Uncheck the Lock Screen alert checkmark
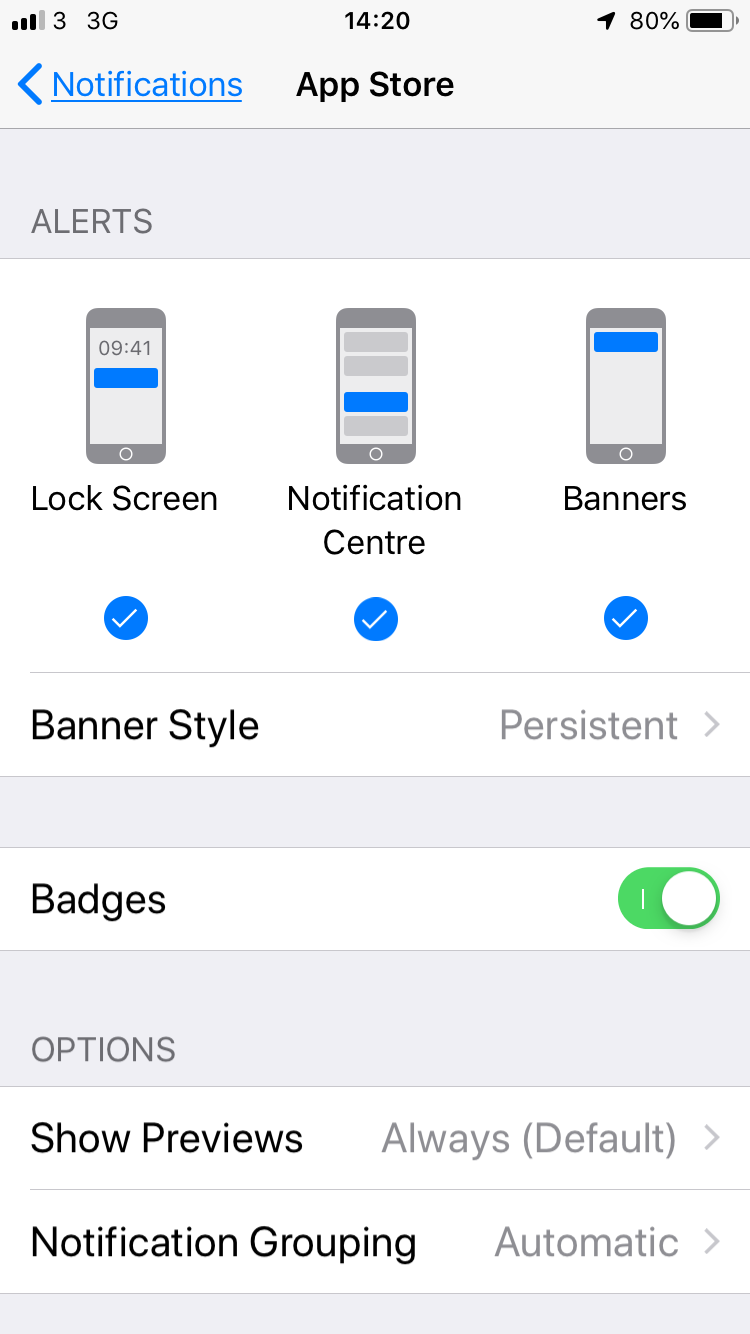Viewport: 750px width, 1334px height. pyautogui.click(x=125, y=618)
